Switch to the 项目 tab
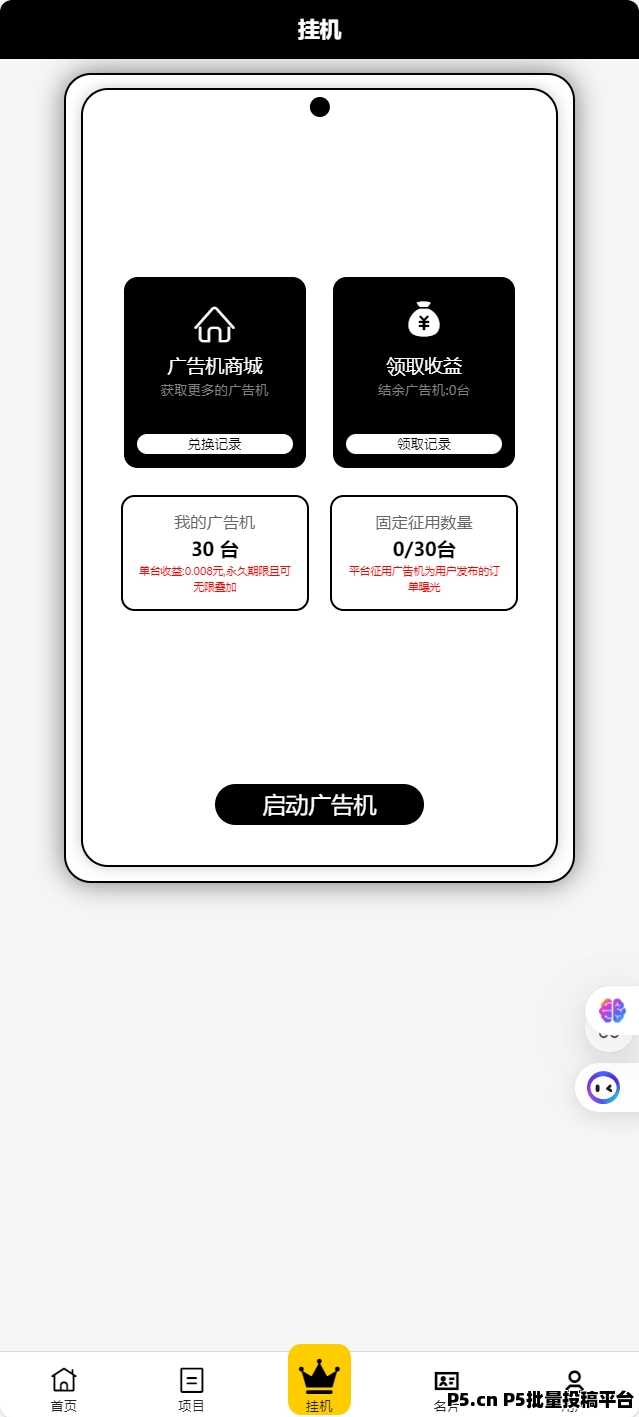The image size is (639, 1417). [191, 1388]
